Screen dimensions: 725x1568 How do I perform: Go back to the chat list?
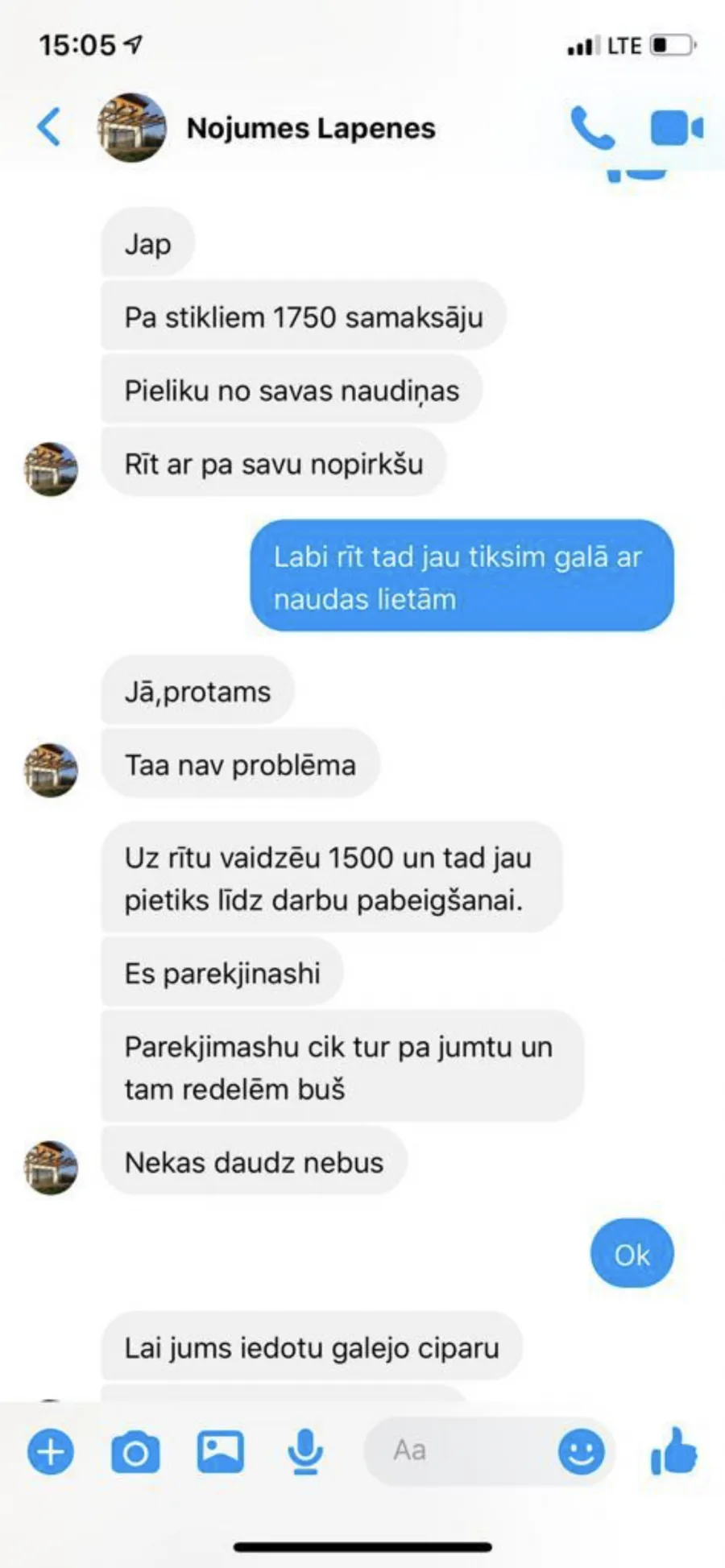click(x=48, y=127)
